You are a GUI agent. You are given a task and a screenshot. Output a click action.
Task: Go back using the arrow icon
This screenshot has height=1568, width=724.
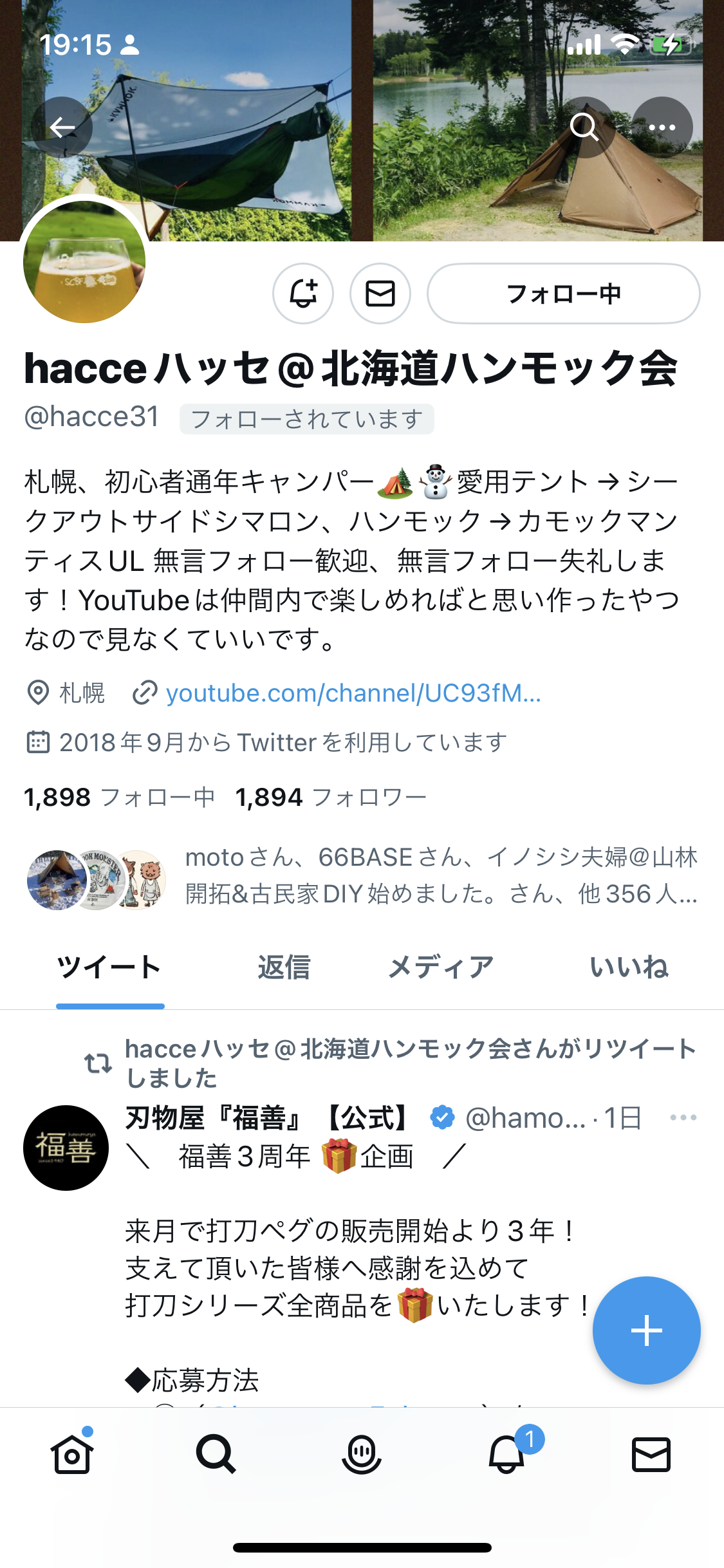point(62,127)
